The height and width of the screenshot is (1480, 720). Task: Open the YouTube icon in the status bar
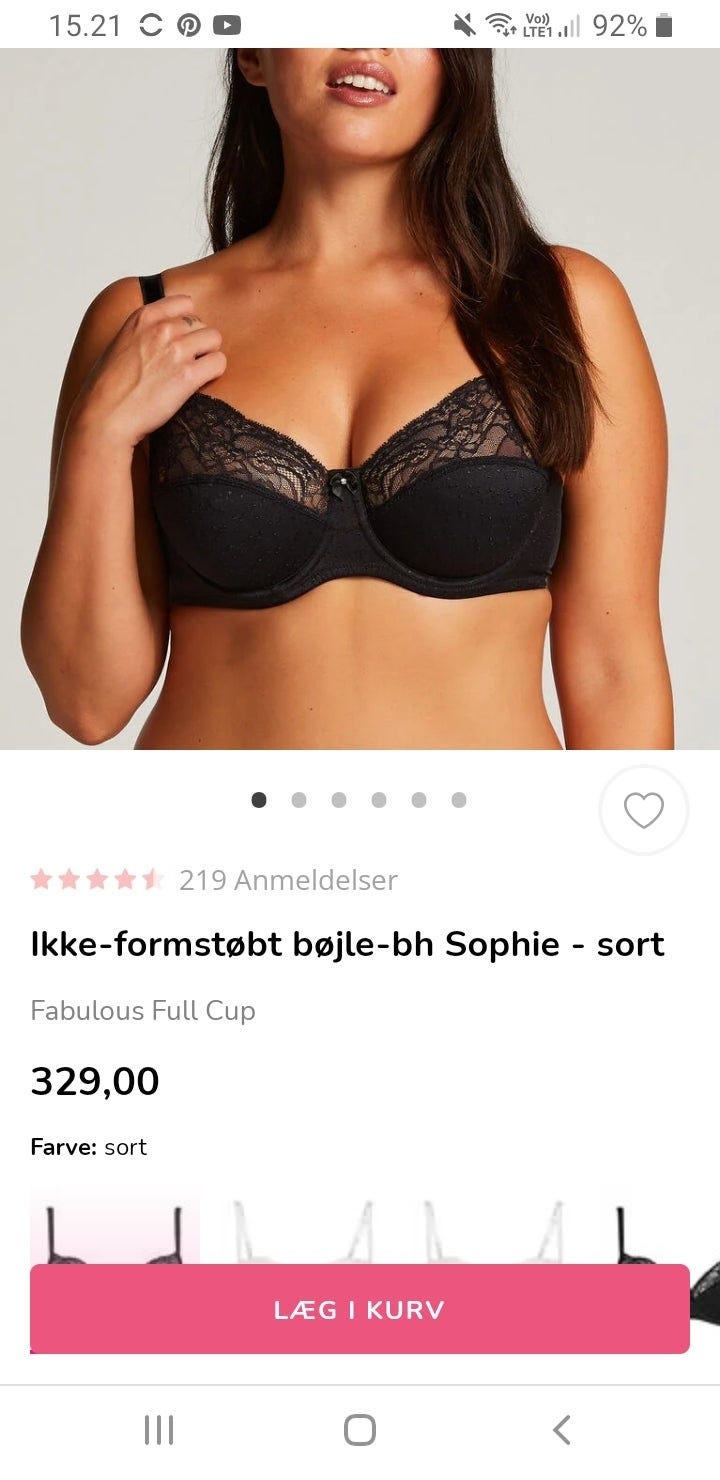pos(228,24)
